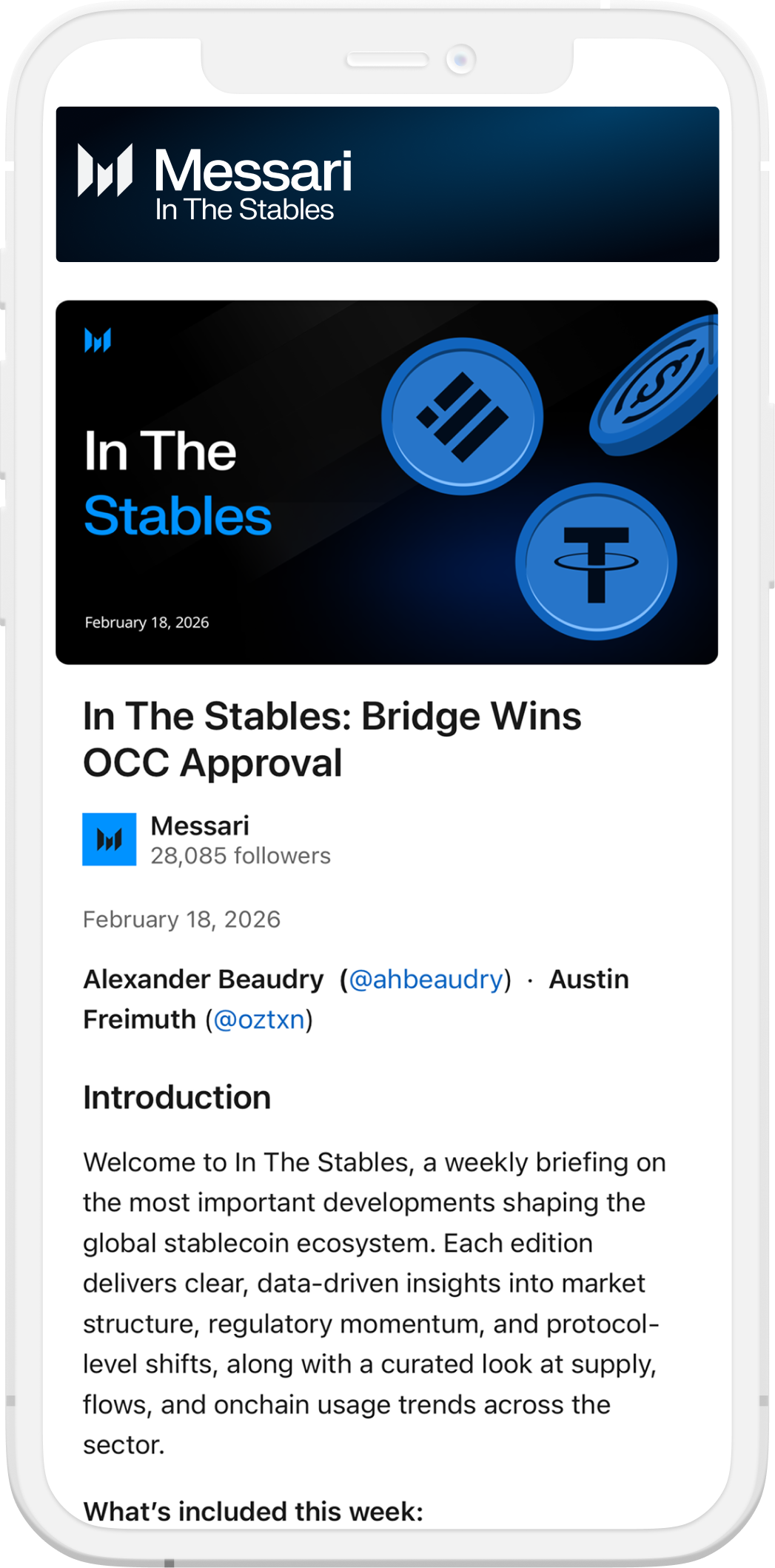
Task: Open the @oztxn profile link
Action: (259, 1020)
